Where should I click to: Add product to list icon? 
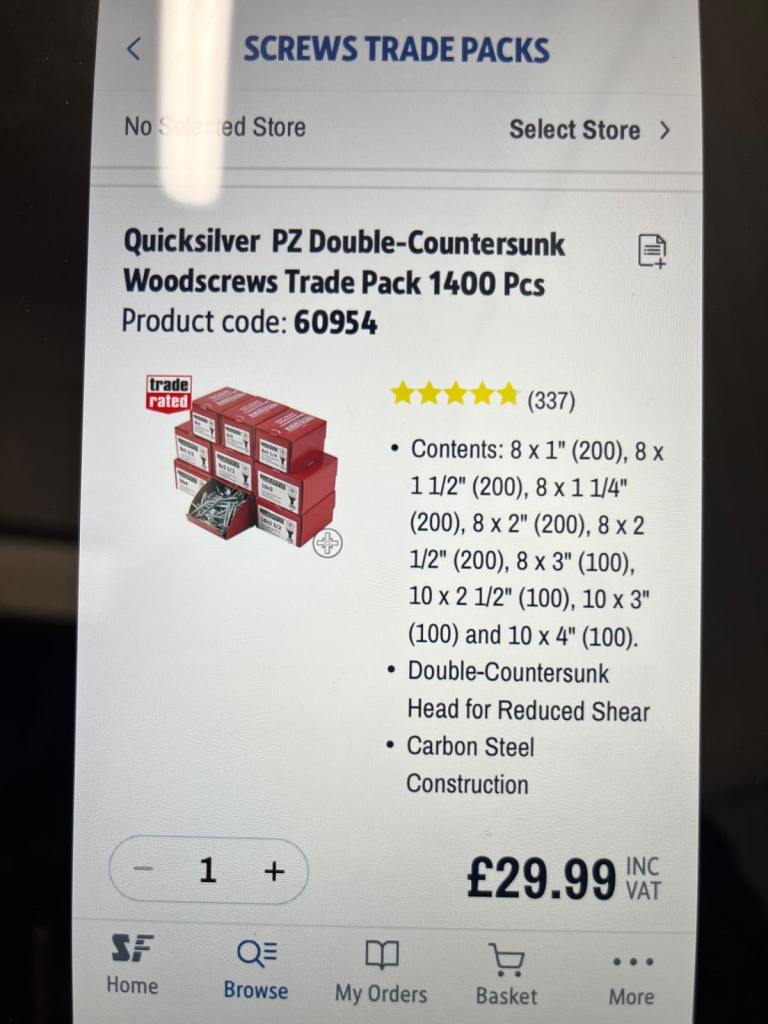point(652,251)
